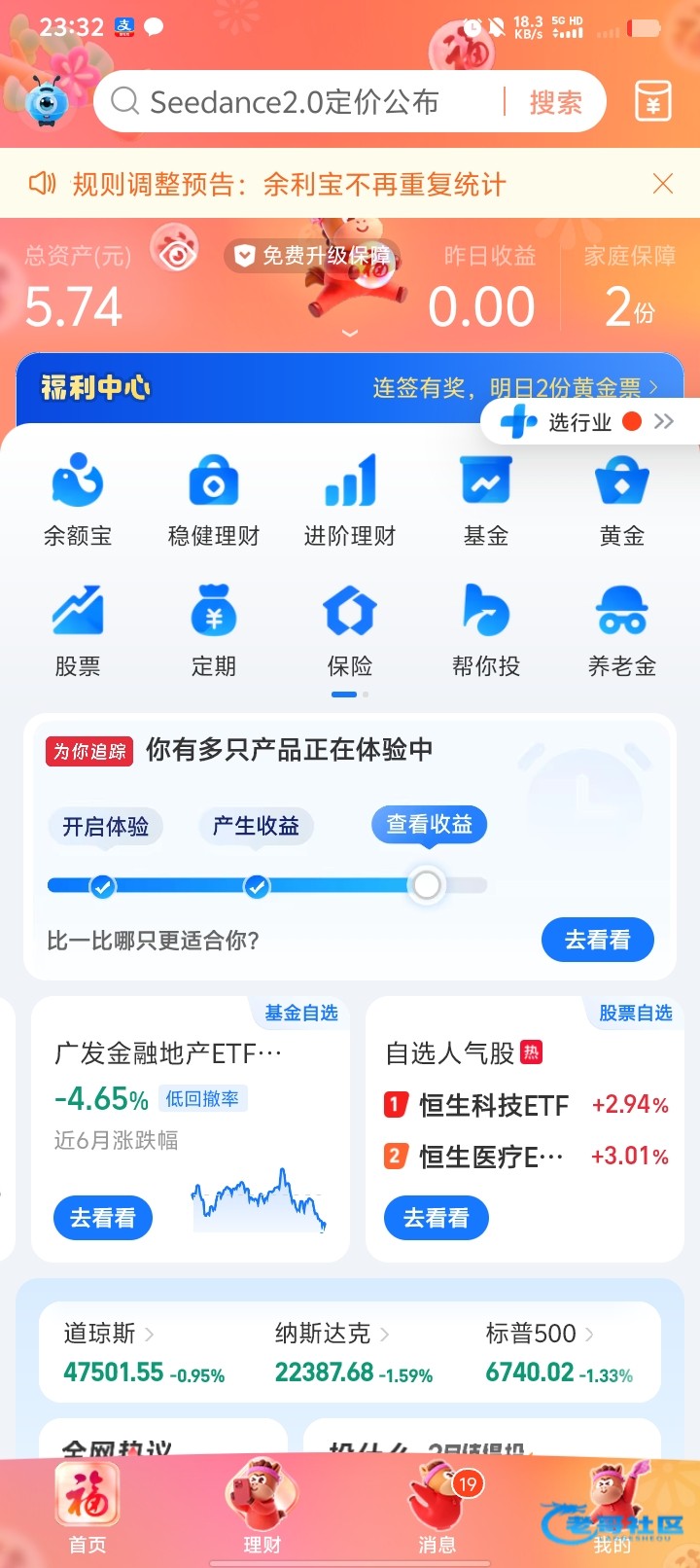Screen dimensions: 700x1568
Task: Tap the 搜索 button
Action: click(555, 101)
